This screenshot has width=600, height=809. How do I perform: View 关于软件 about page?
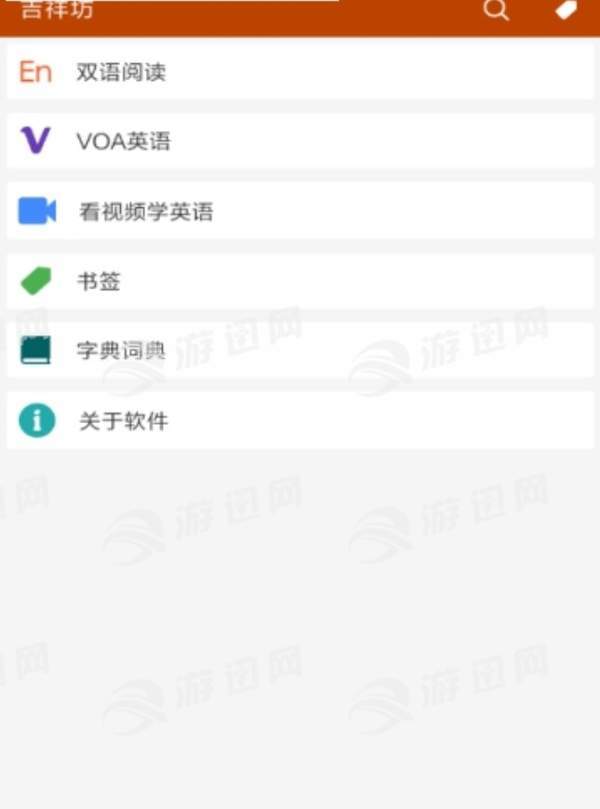pos(300,421)
